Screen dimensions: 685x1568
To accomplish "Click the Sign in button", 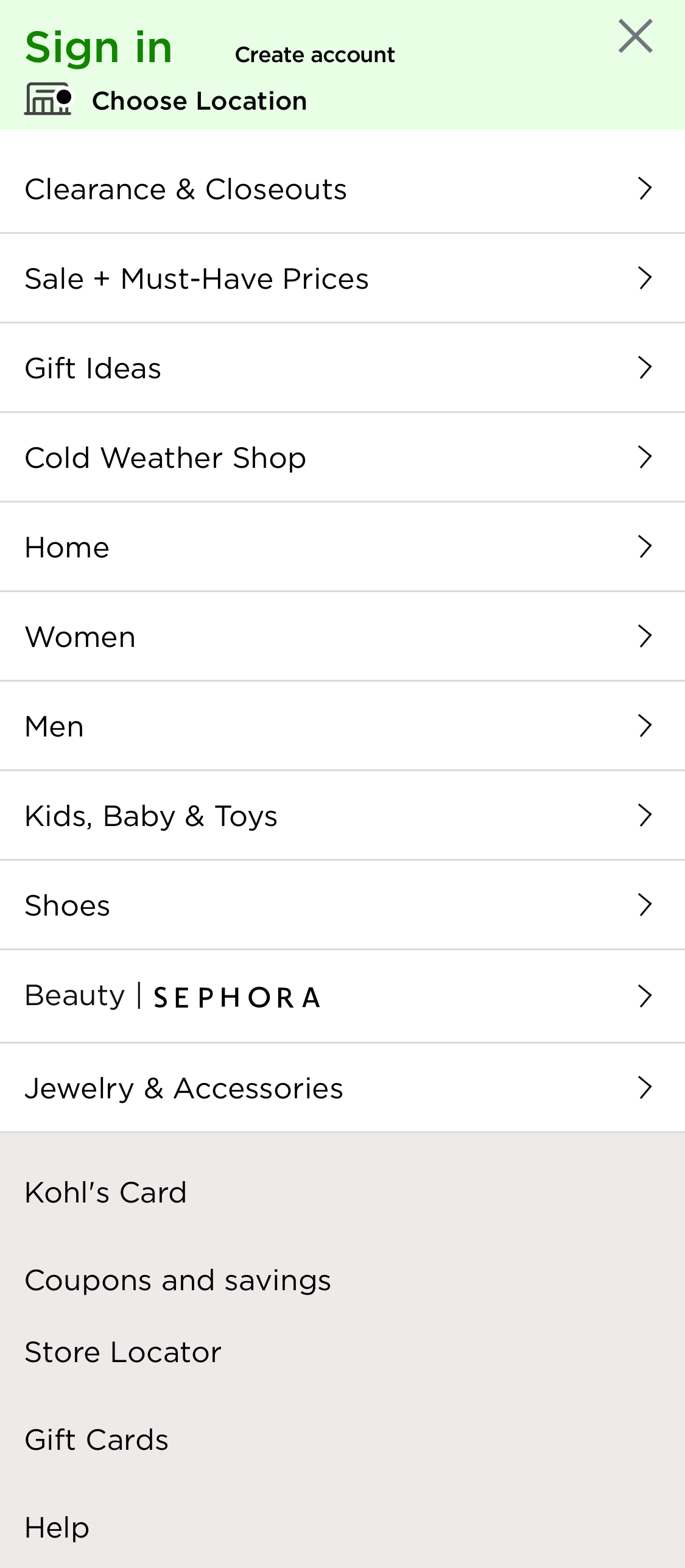I will coord(99,48).
